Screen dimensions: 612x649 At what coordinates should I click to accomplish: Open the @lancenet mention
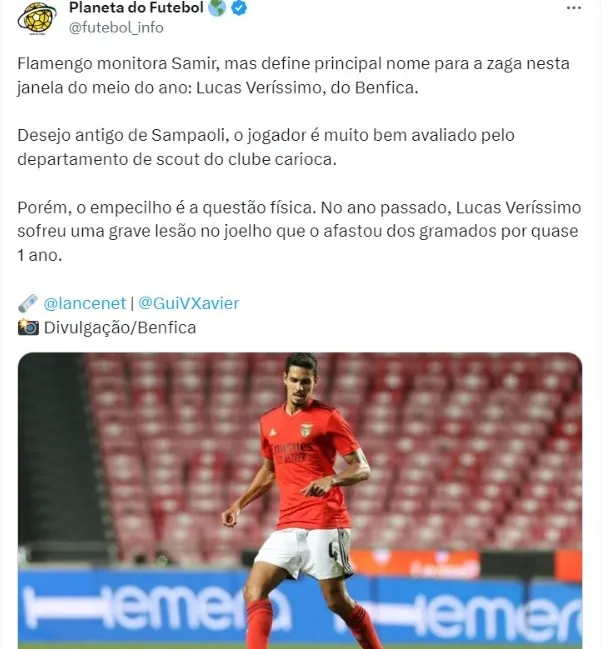tap(84, 303)
